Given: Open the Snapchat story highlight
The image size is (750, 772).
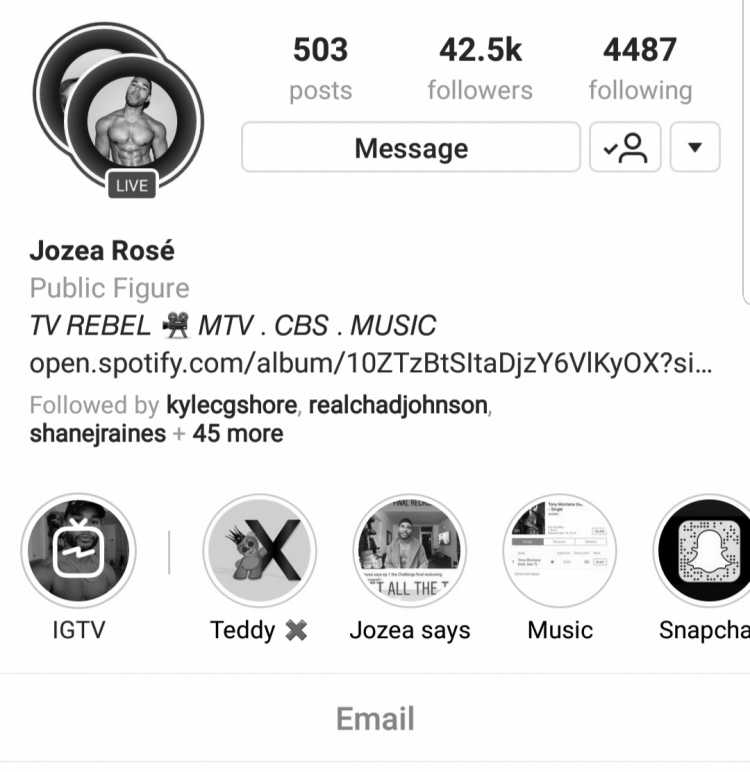Looking at the screenshot, I should 706,551.
